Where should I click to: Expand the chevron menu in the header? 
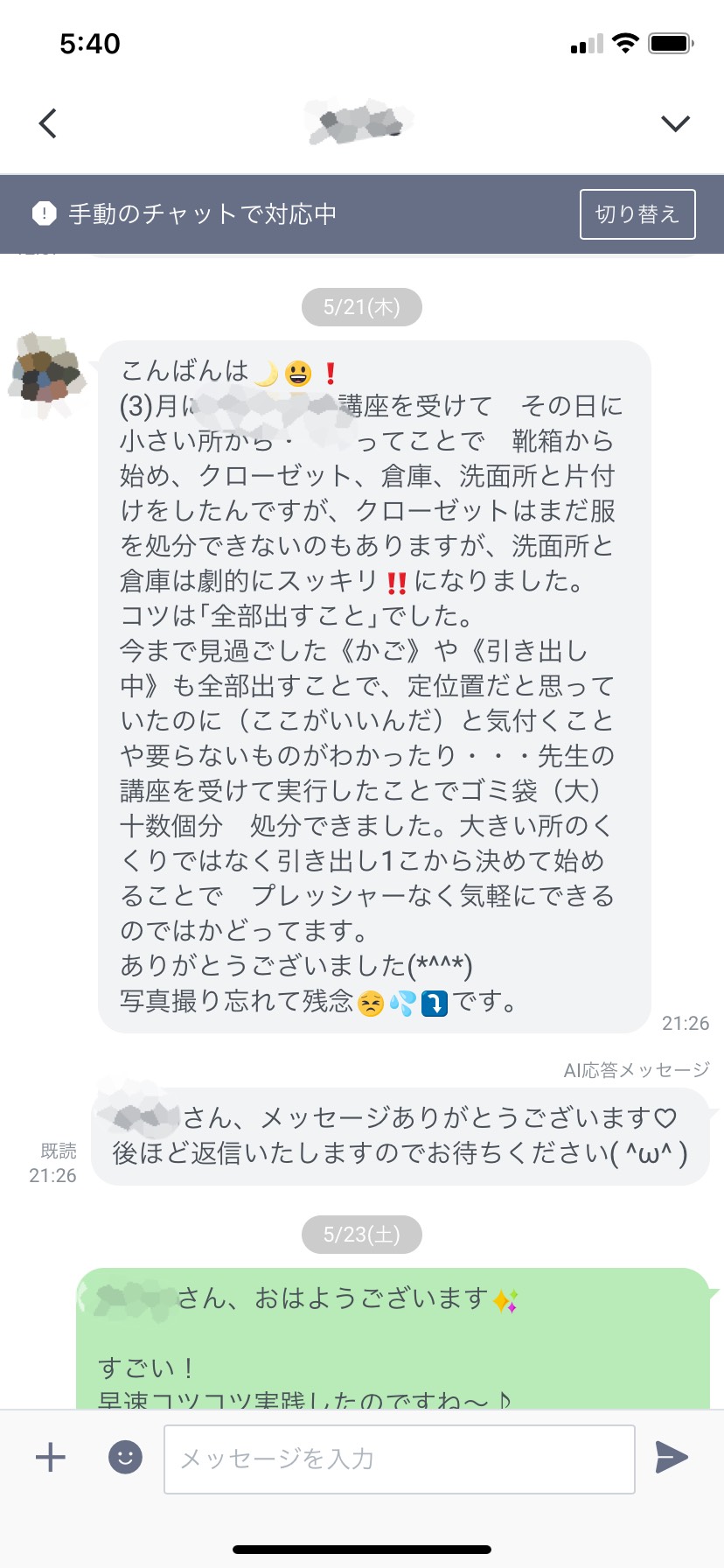[675, 123]
